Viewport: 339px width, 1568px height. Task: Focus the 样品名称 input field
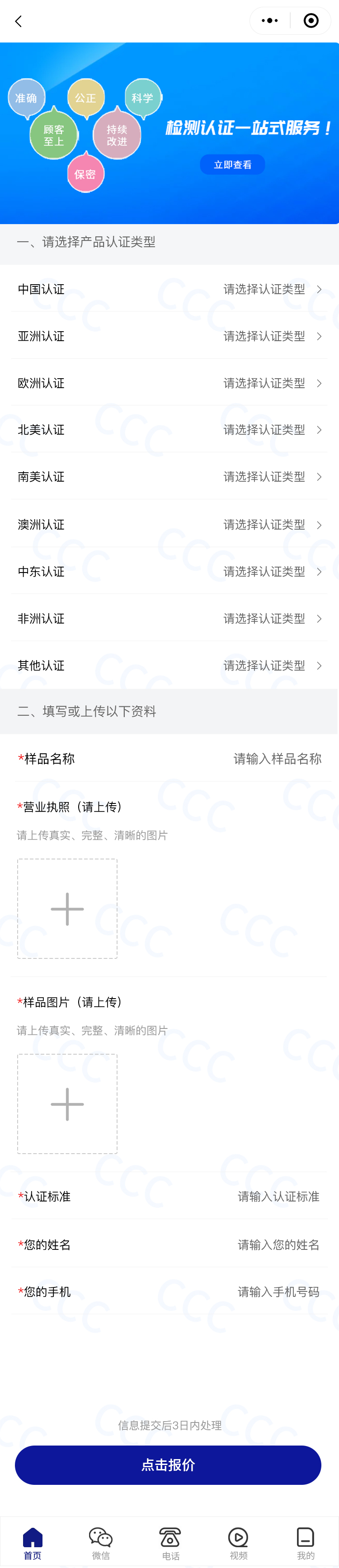(277, 758)
